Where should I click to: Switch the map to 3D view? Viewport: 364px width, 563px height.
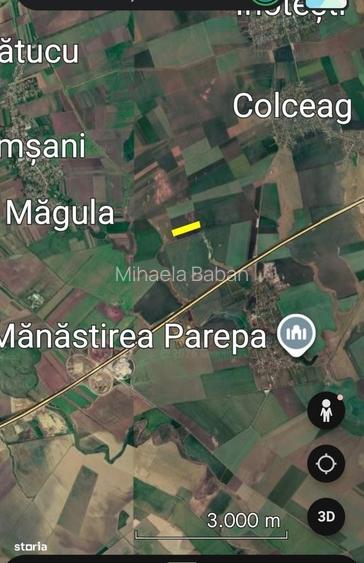[326, 516]
